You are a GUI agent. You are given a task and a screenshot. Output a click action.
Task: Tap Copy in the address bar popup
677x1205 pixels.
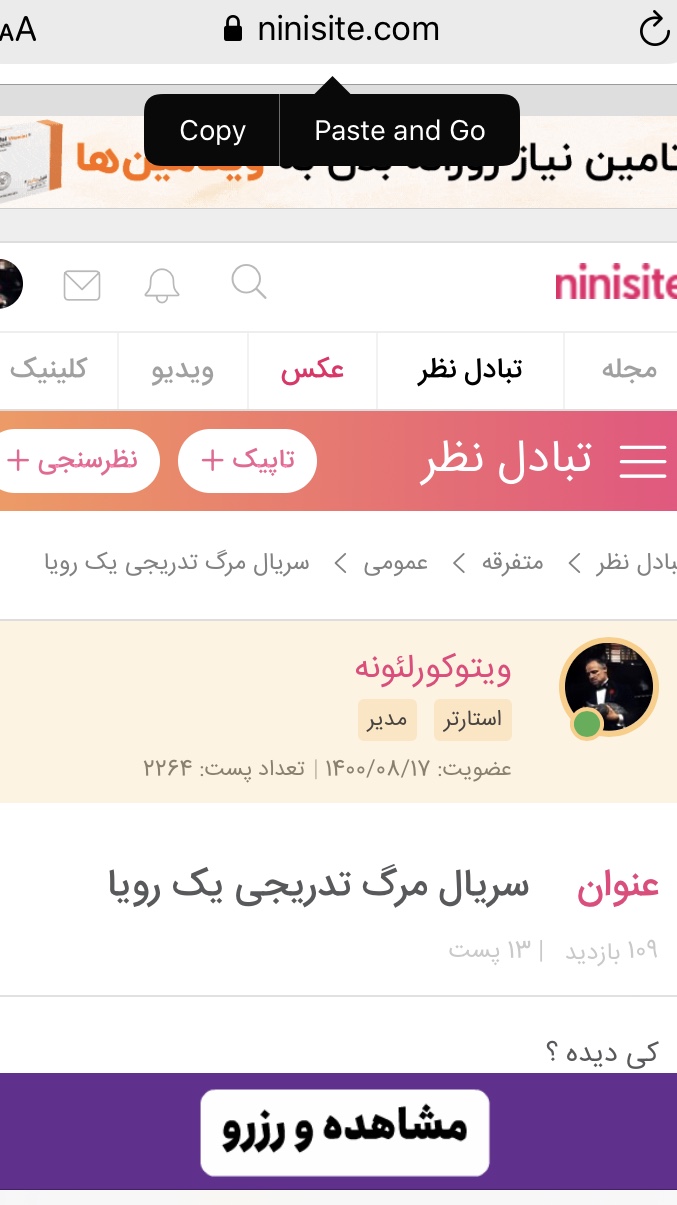click(x=212, y=131)
